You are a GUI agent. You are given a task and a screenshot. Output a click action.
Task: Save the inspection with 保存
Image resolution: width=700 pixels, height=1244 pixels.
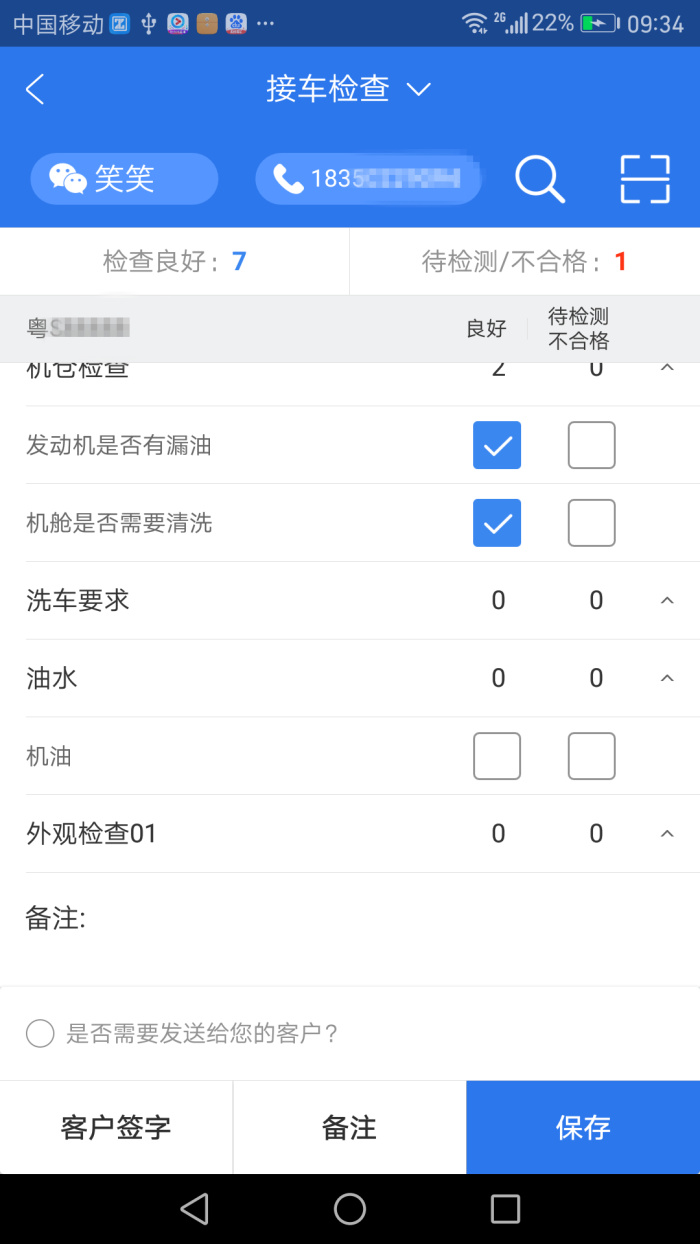click(583, 1127)
